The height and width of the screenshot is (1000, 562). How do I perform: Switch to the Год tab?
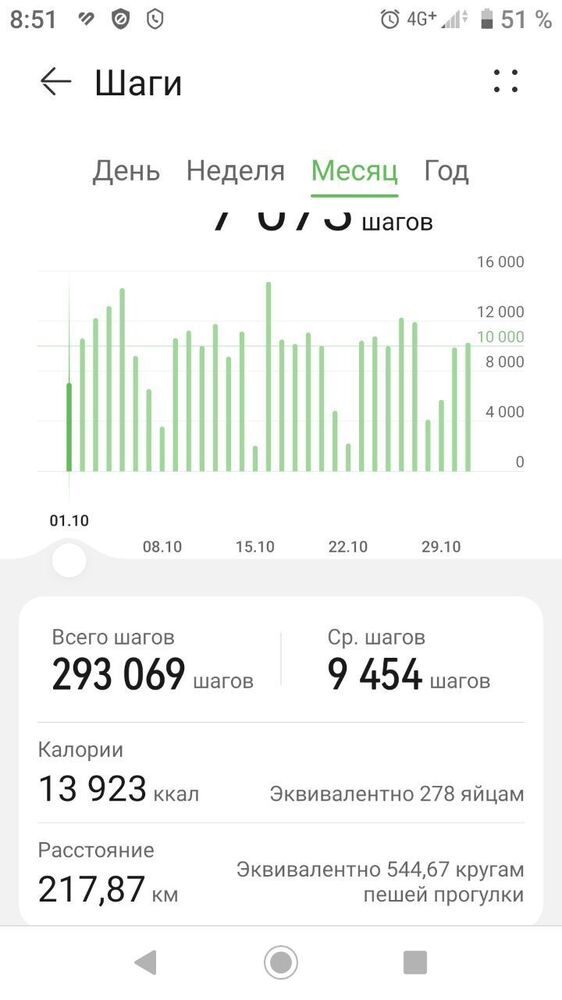click(447, 171)
